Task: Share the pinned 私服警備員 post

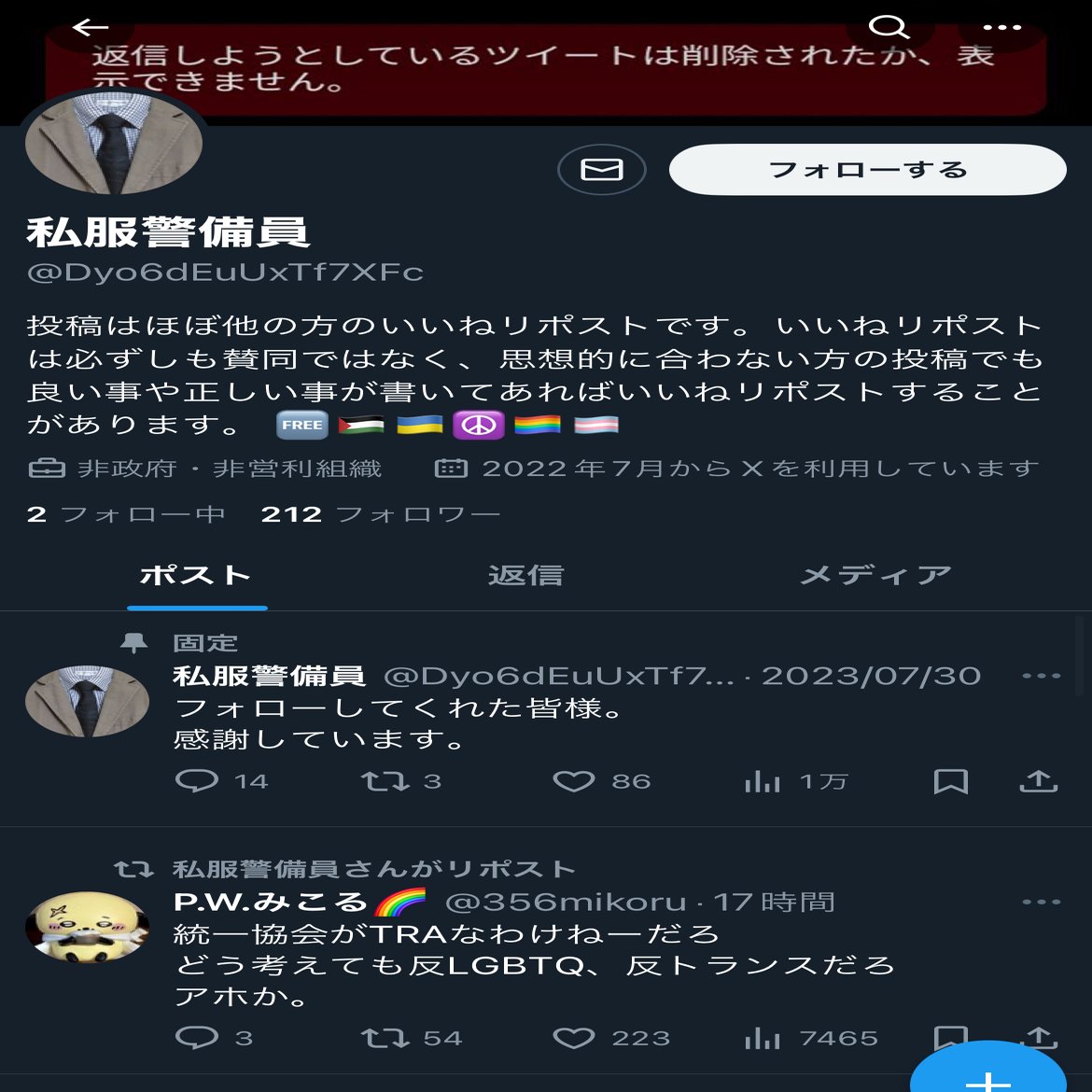Action: (x=1038, y=781)
